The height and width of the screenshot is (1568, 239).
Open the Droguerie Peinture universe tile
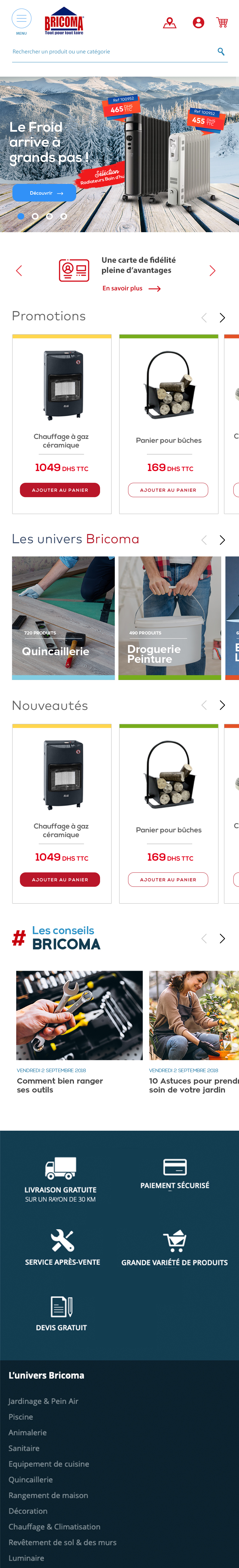coord(170,617)
